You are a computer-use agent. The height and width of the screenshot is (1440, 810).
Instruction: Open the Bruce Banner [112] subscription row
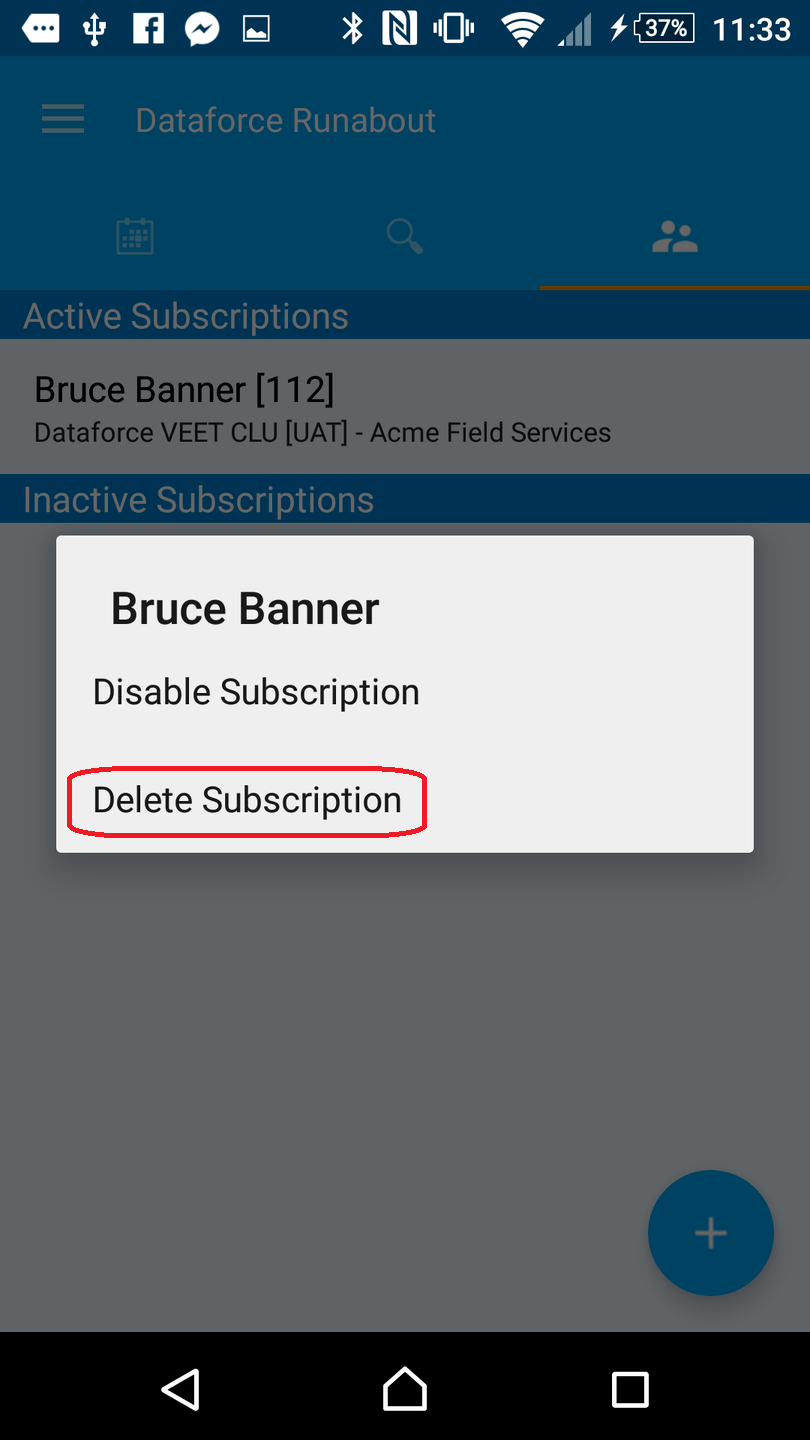click(322, 407)
